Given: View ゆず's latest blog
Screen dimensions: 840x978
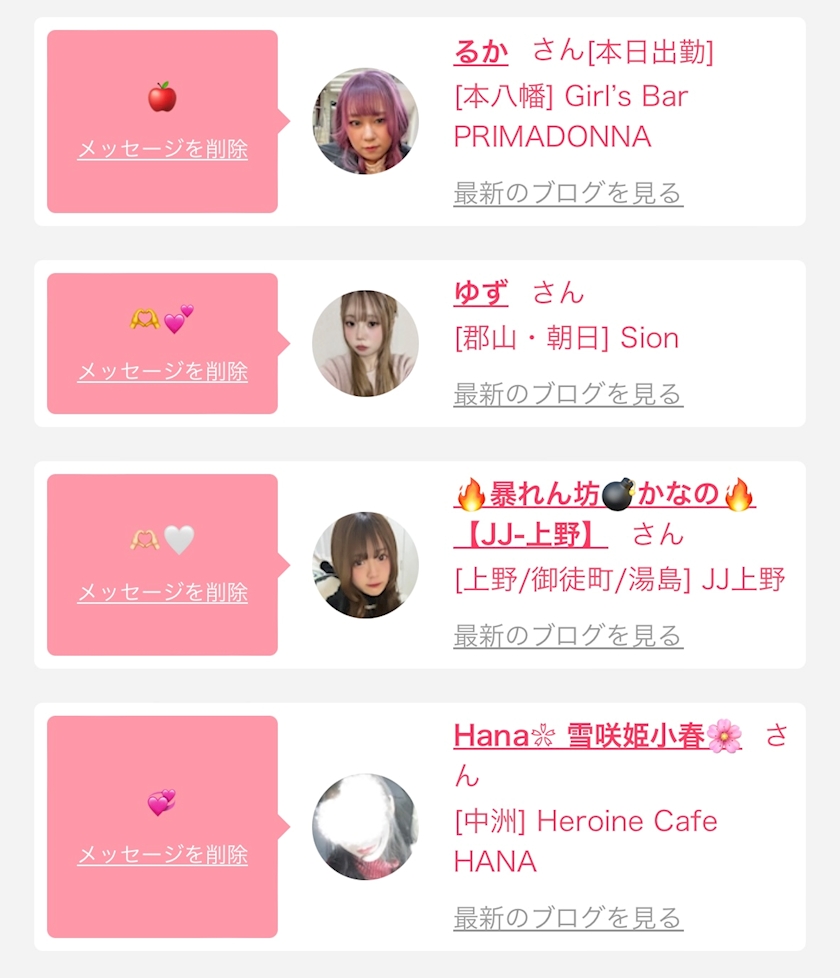Looking at the screenshot, I should click(x=568, y=394).
